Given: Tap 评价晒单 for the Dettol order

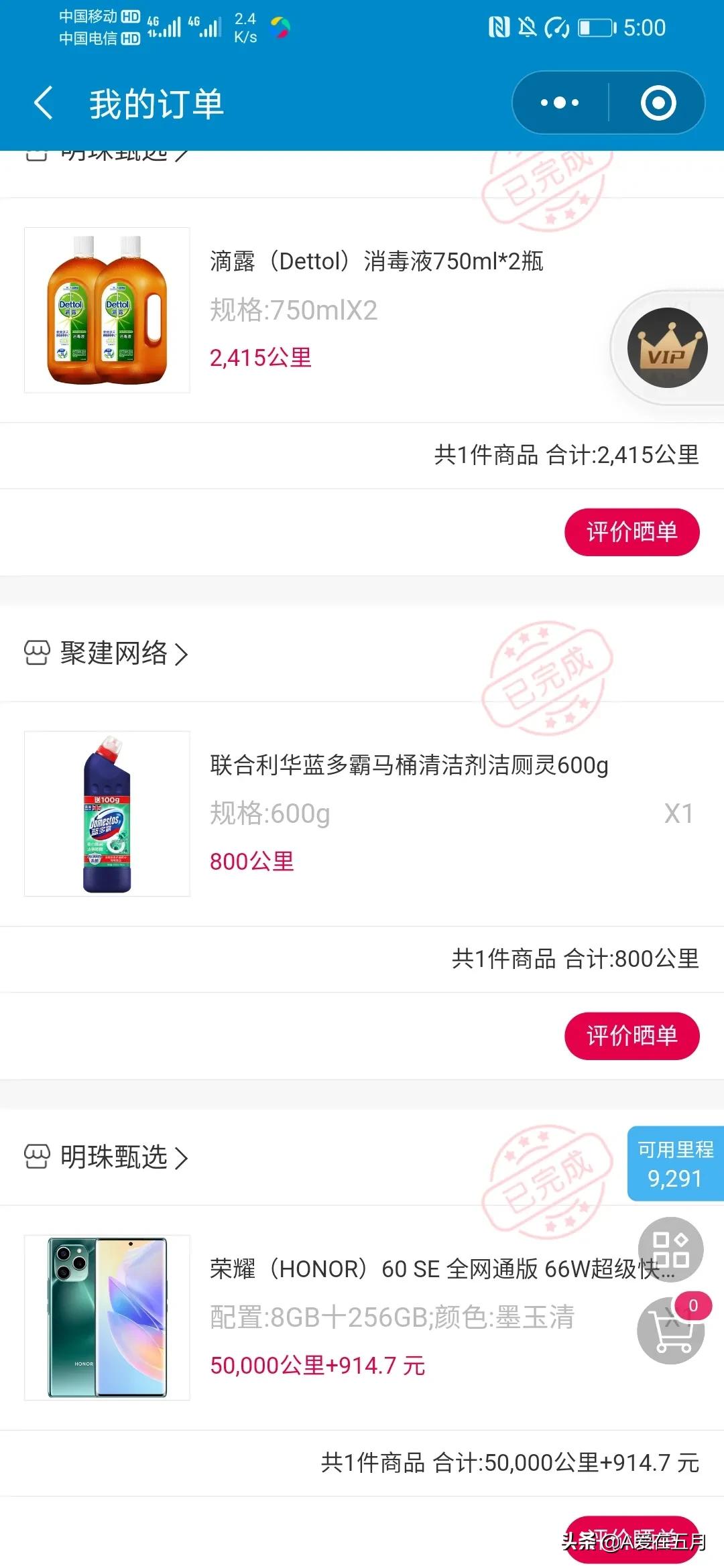Looking at the screenshot, I should [x=632, y=531].
